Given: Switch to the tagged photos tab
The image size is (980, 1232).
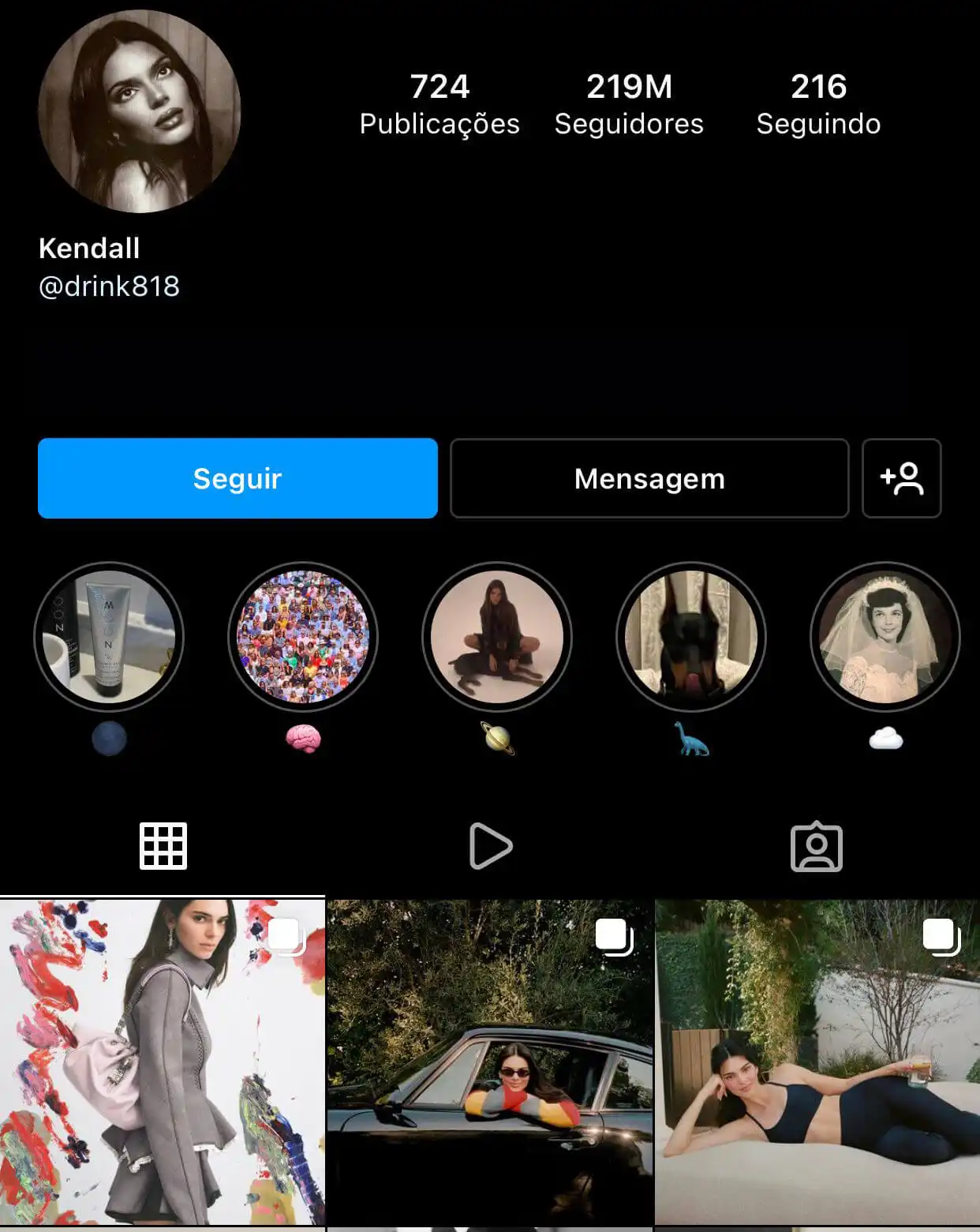Looking at the screenshot, I should [x=817, y=846].
